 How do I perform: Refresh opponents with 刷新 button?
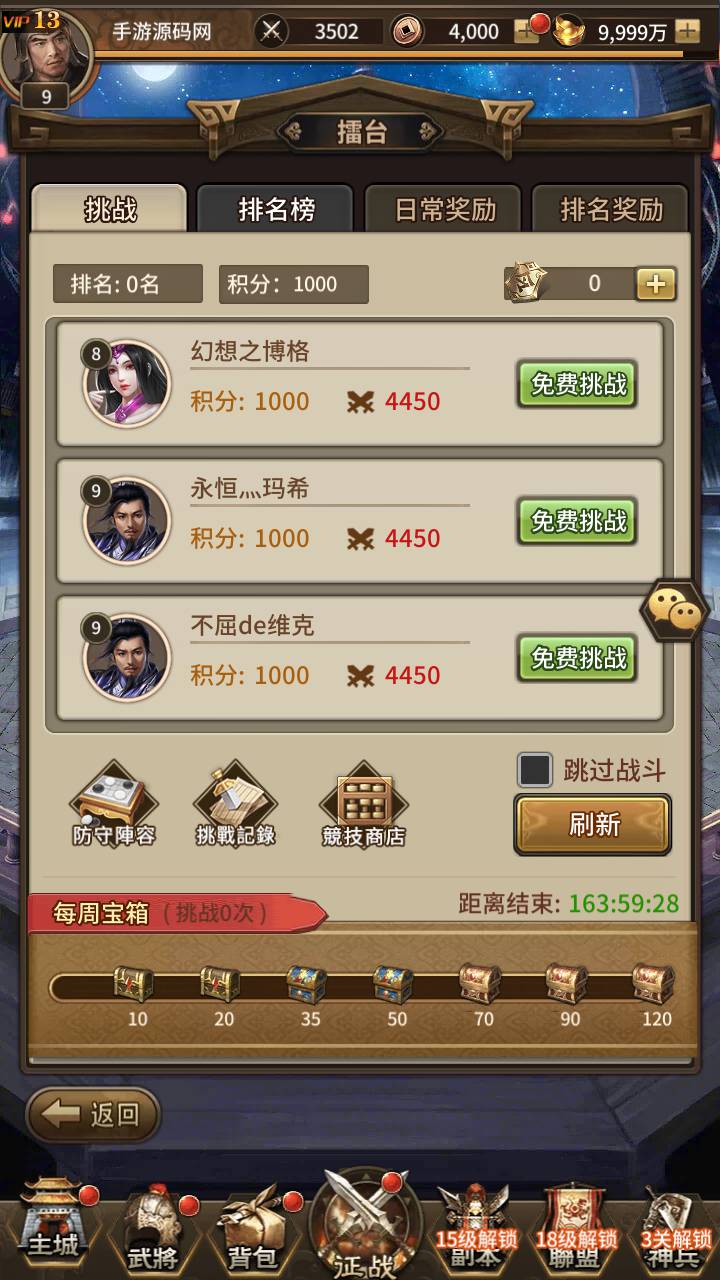pyautogui.click(x=592, y=825)
